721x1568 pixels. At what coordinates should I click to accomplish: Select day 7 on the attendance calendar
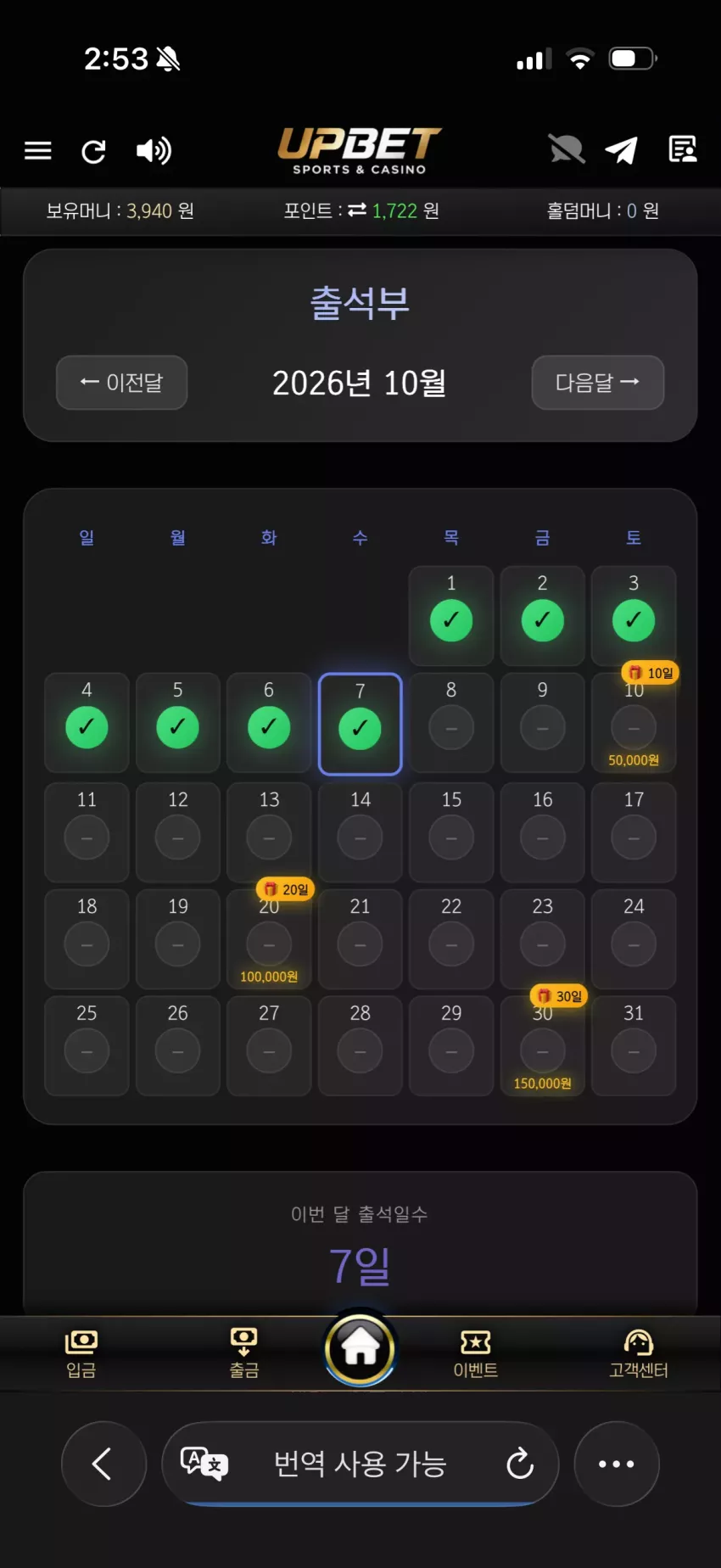point(360,724)
